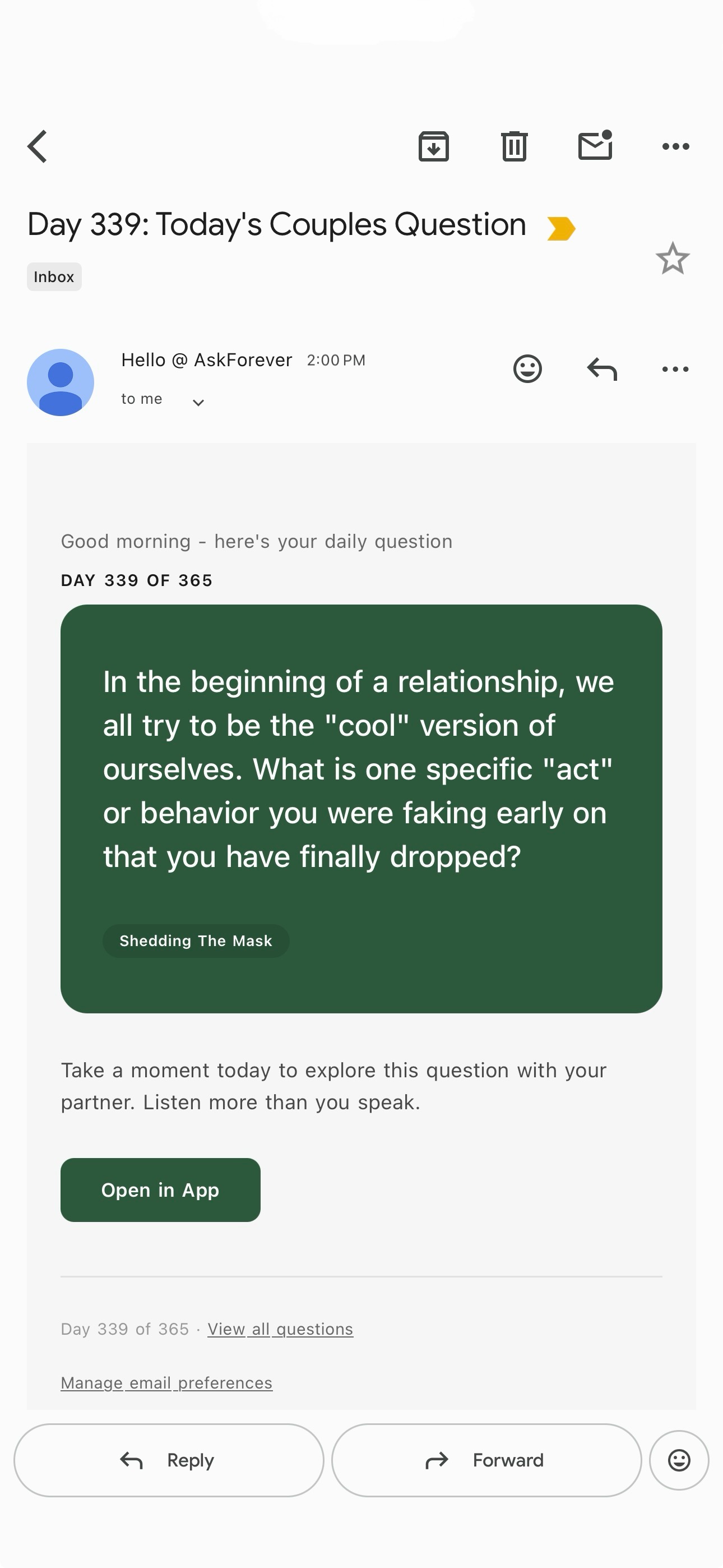
Task: Delete this email
Action: coord(515,146)
